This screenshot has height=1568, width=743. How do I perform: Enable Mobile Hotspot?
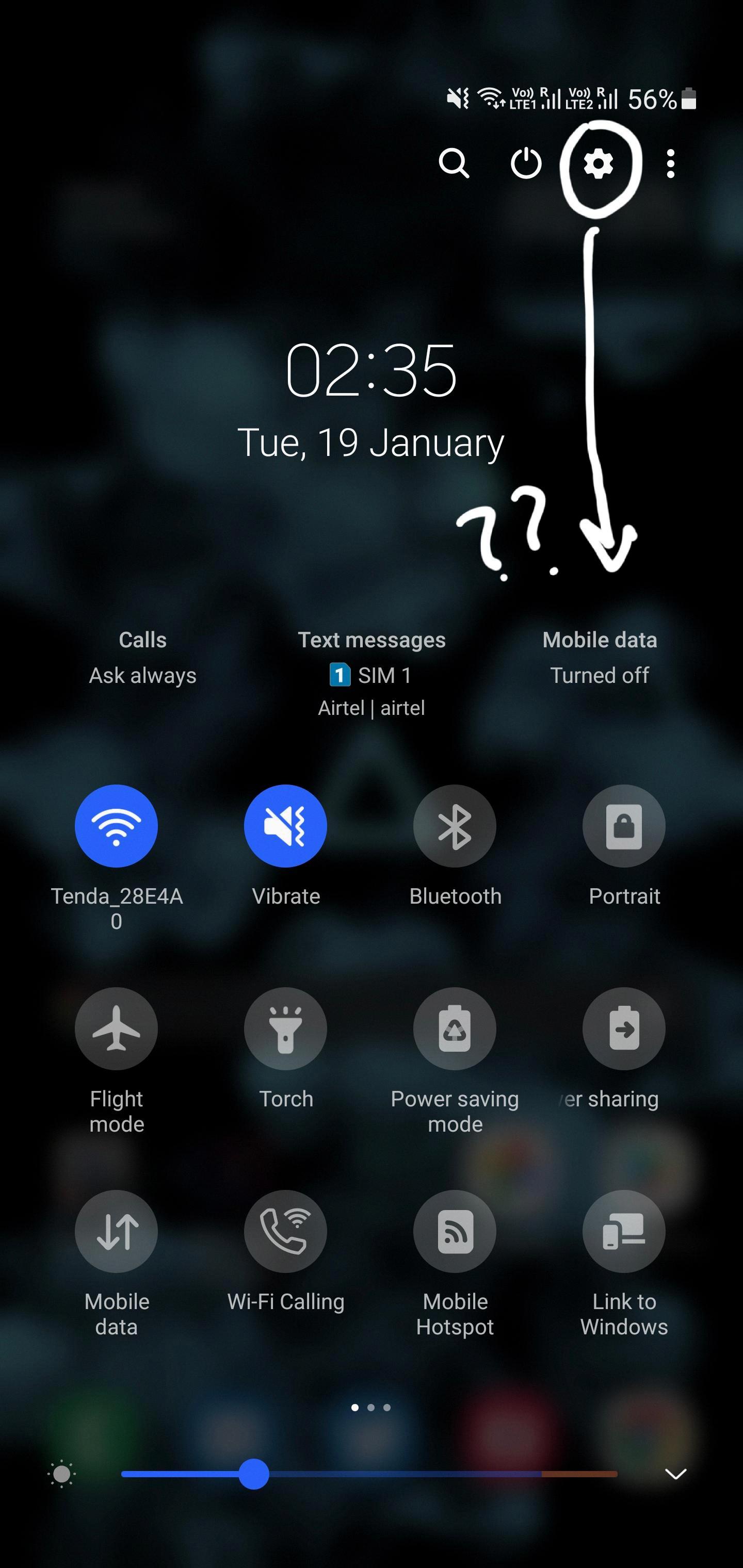click(455, 1231)
